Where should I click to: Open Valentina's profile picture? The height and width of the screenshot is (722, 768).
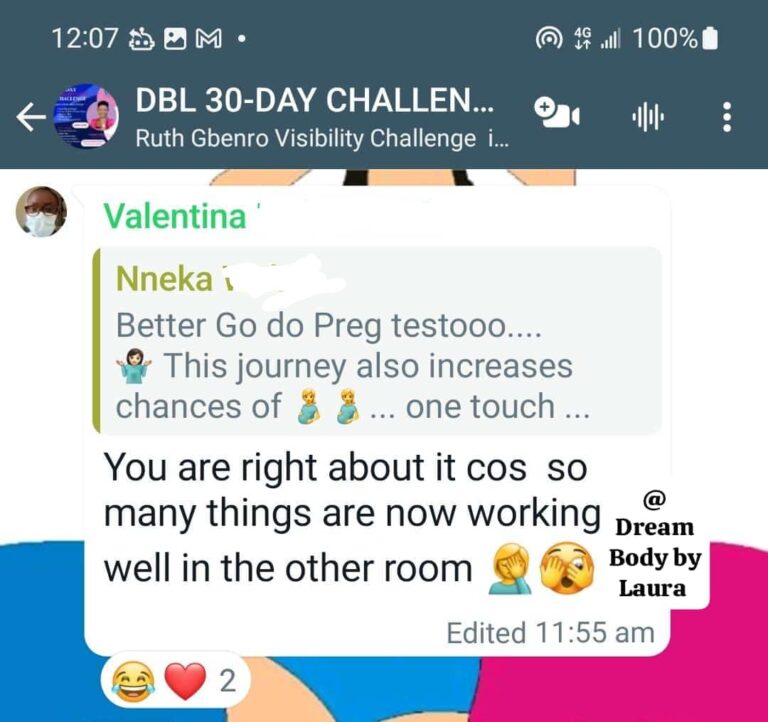[x=41, y=213]
